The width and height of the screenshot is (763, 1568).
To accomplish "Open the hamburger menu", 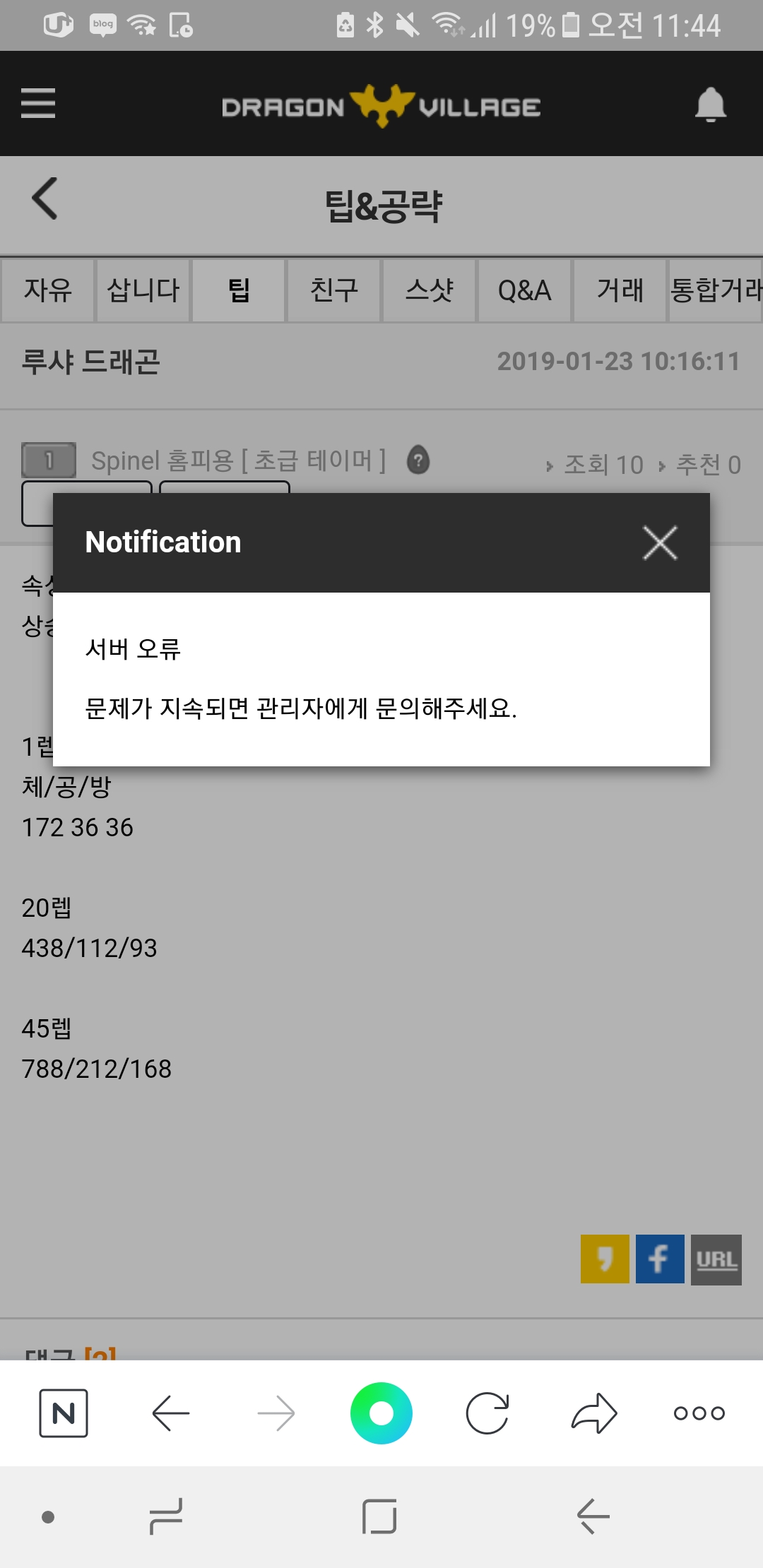I will [38, 103].
